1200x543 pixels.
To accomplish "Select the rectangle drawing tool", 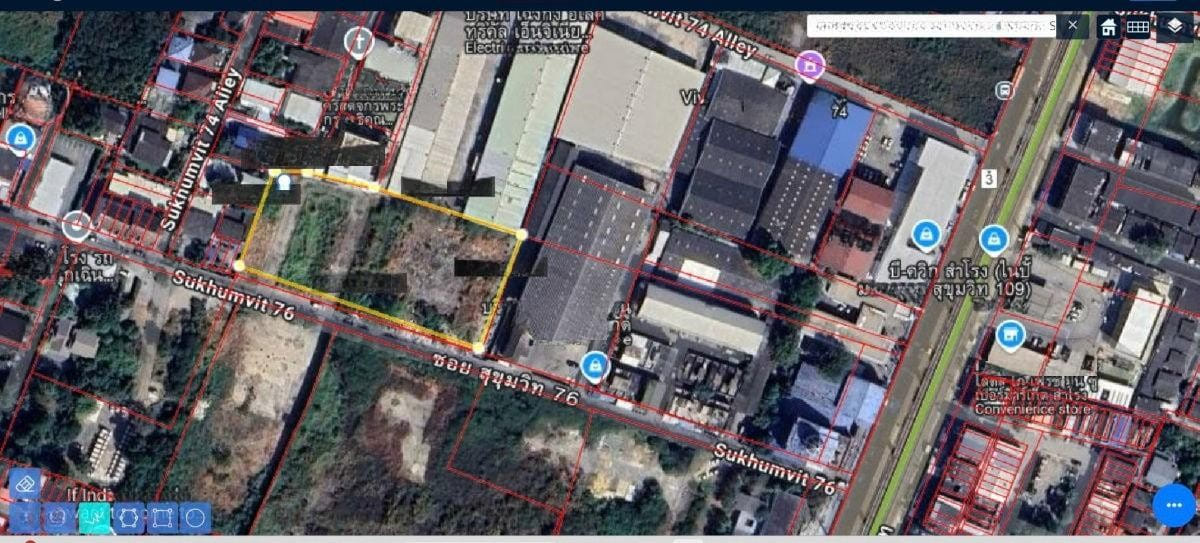I will point(161,517).
